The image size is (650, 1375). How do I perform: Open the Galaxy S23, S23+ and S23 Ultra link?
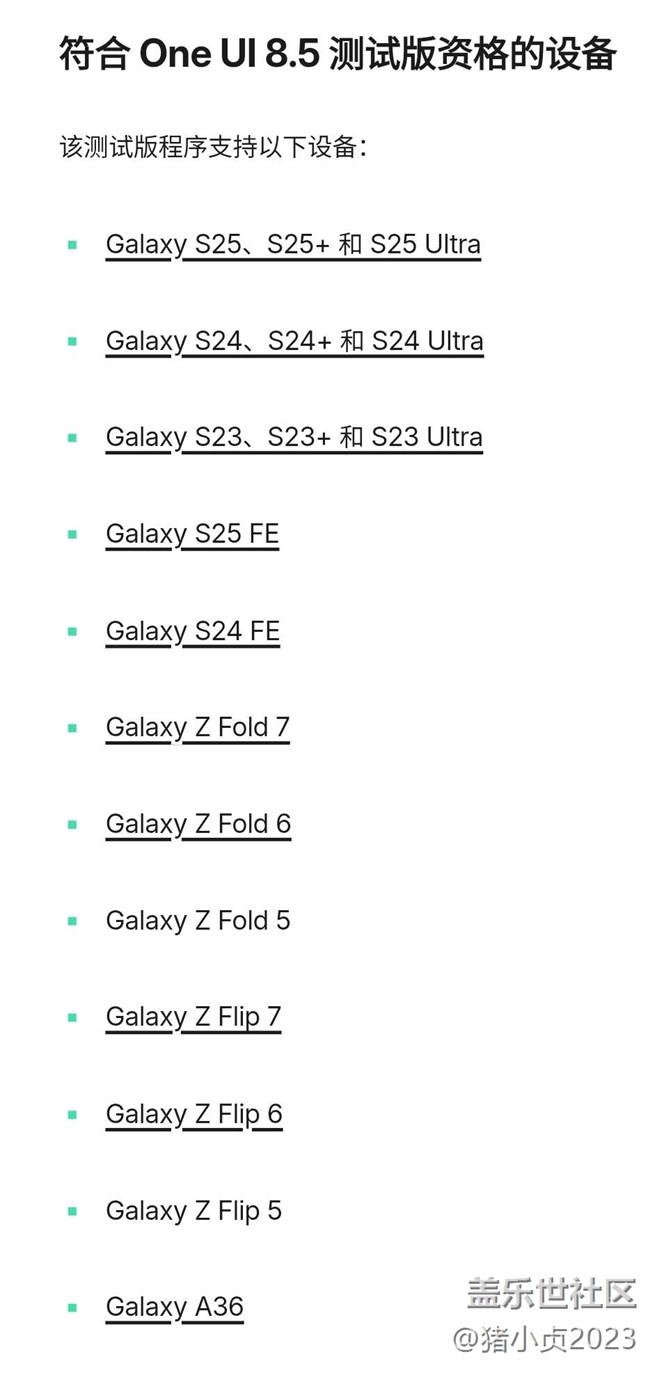[294, 437]
